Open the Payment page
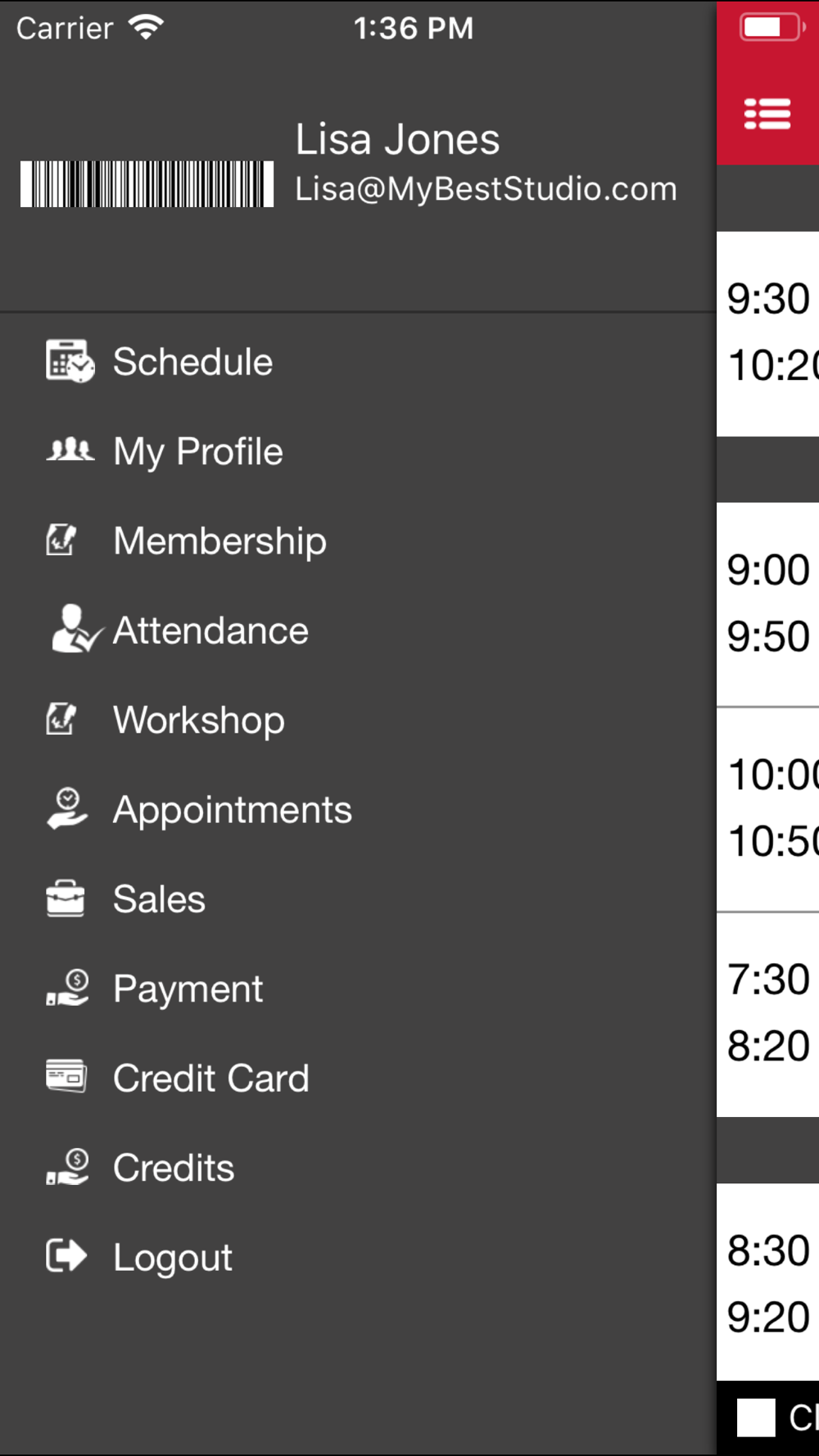The image size is (819, 1456). pos(358,988)
